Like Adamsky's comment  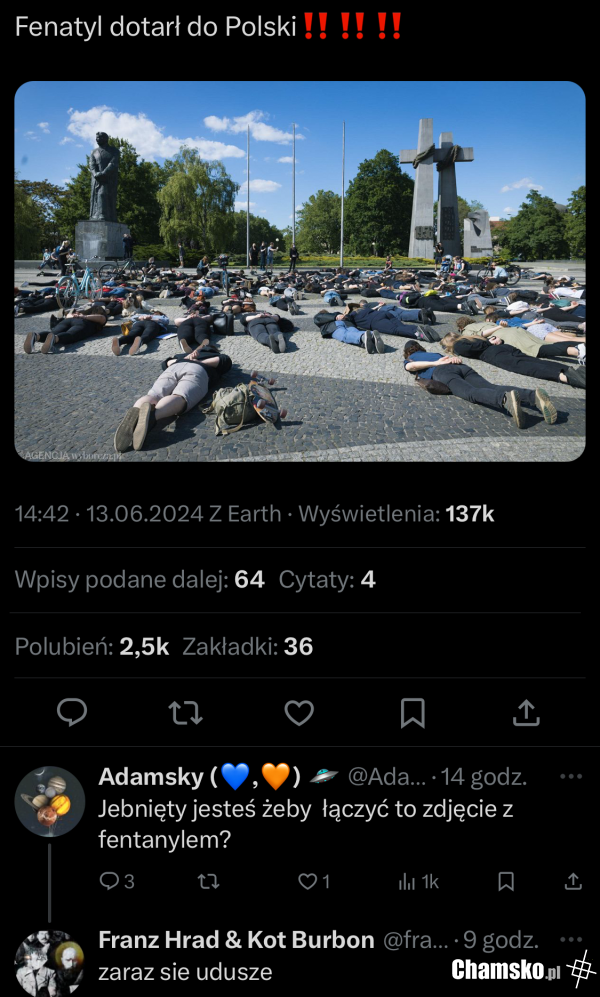tap(308, 881)
